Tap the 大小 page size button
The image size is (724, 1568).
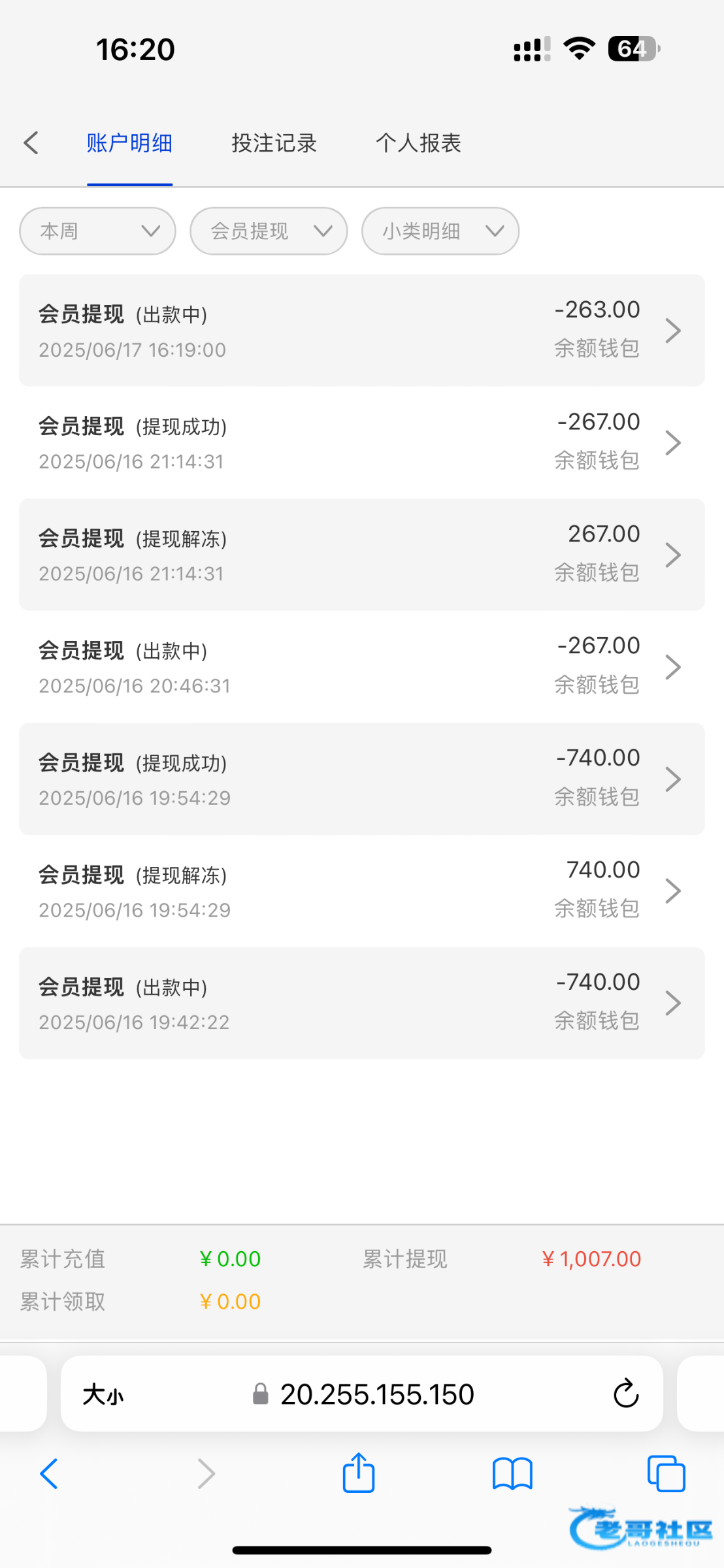[103, 1395]
